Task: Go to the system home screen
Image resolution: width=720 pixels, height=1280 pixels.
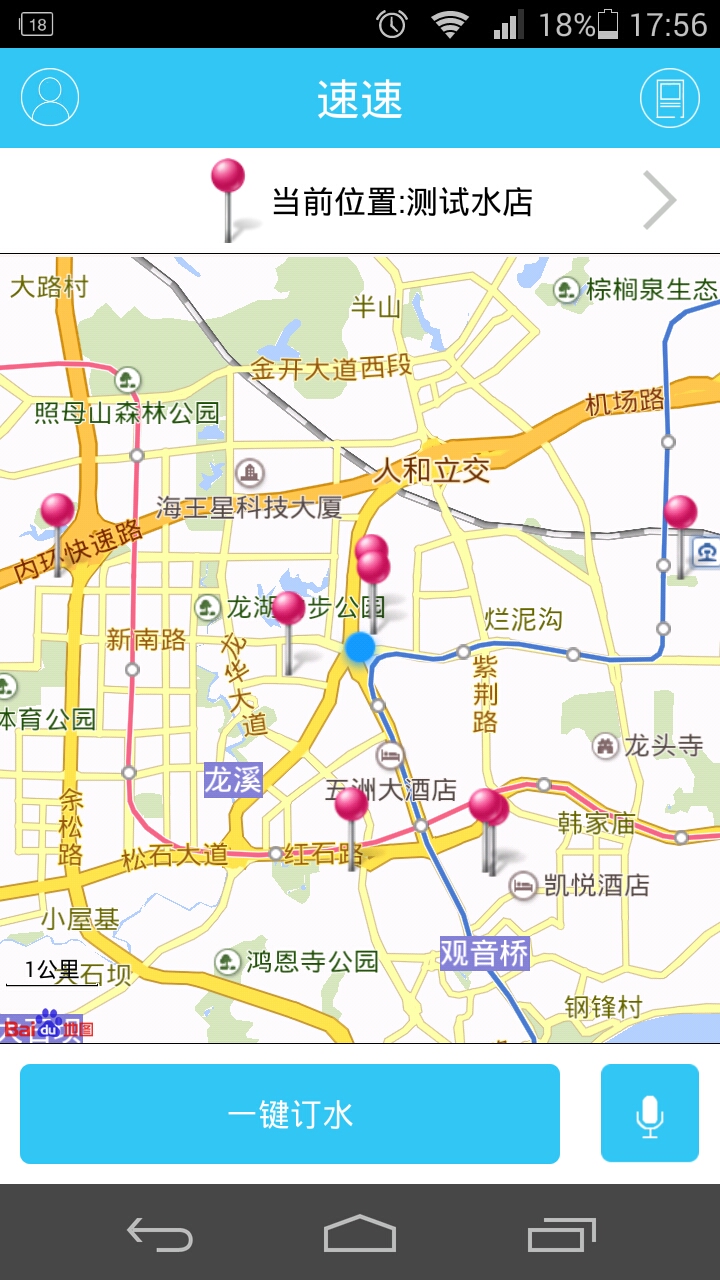Action: coord(360,1234)
